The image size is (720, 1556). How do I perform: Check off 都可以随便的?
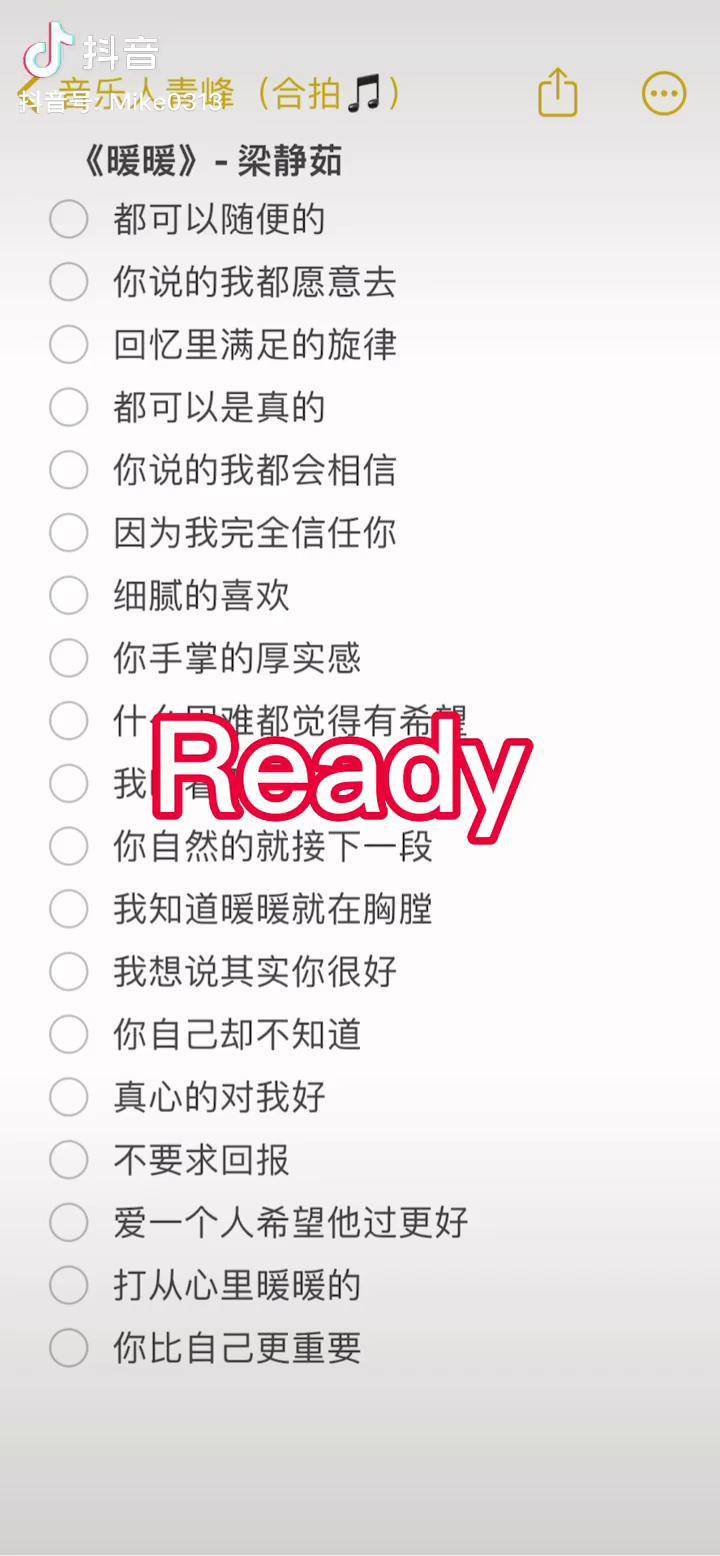(x=69, y=219)
